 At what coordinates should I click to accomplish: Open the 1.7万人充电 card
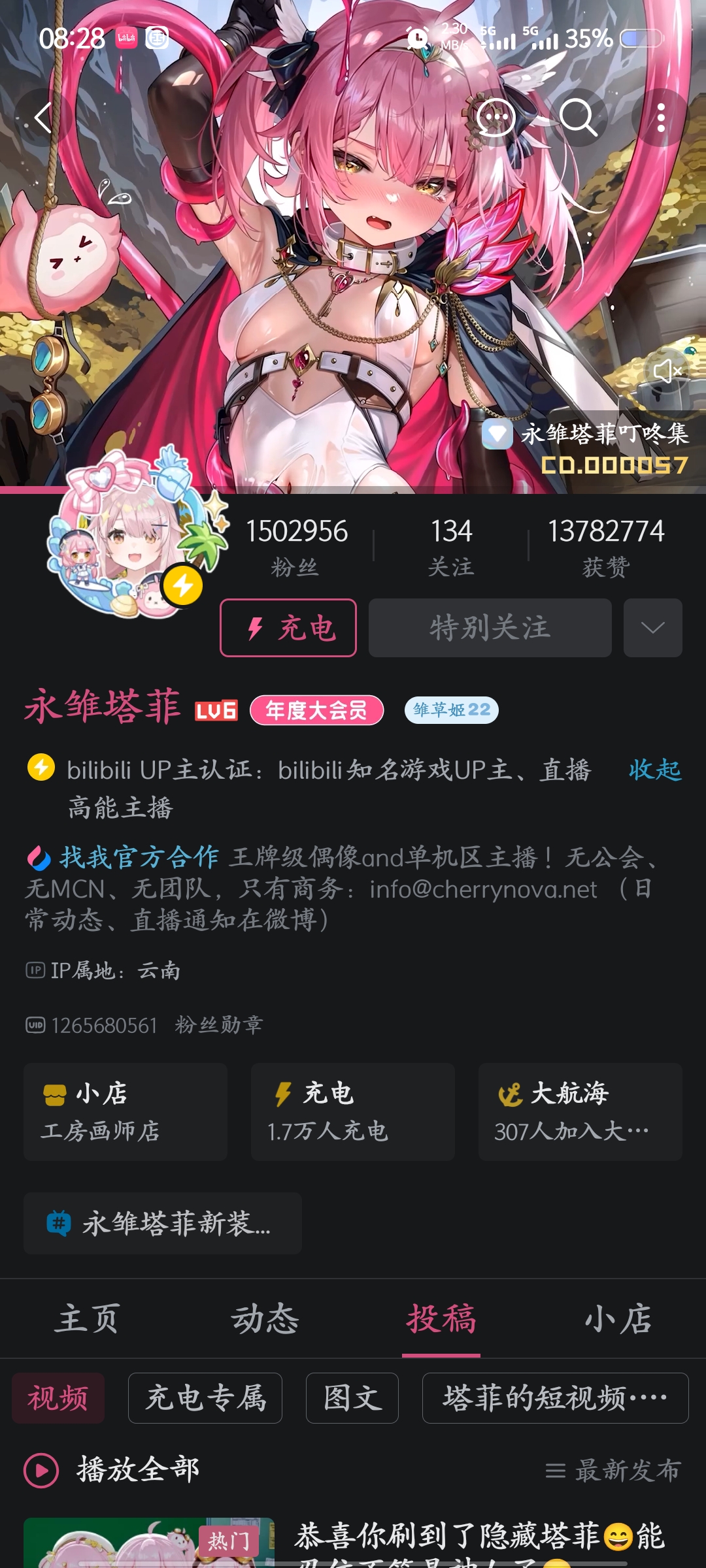click(352, 1112)
